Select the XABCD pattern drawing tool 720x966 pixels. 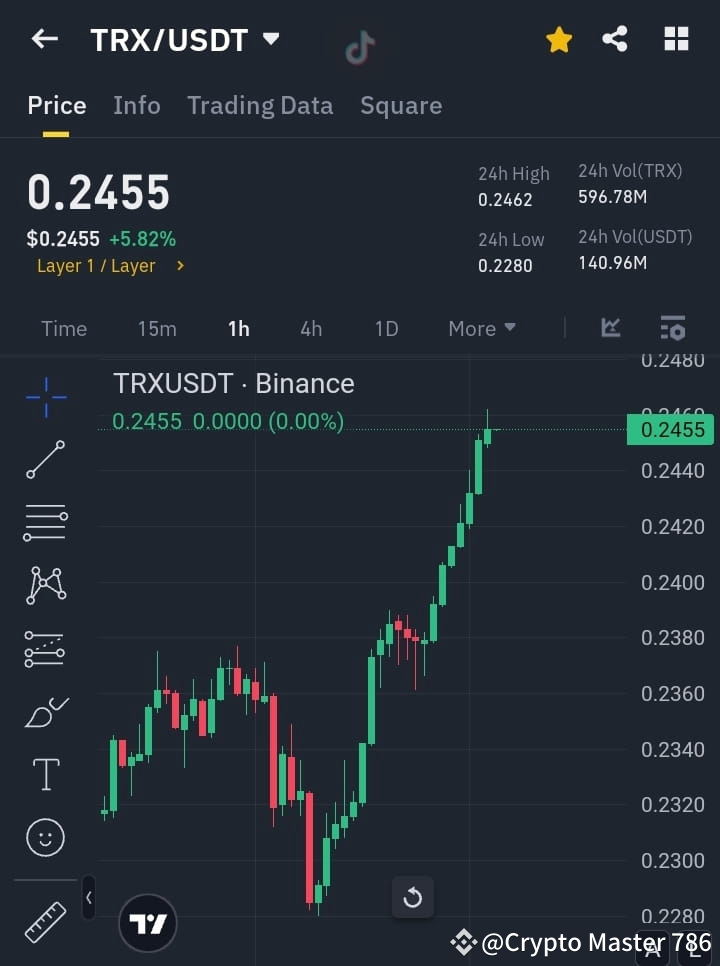(x=45, y=586)
